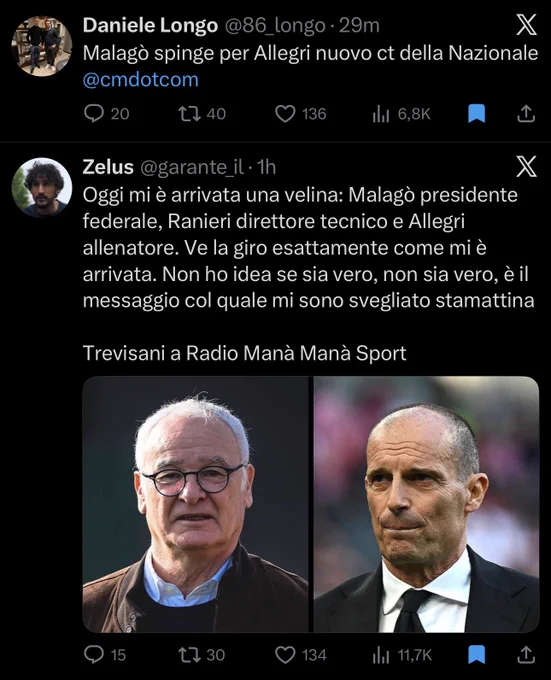Open the right photo in Zelus's tweet
551x680 pixels.
[426, 504]
